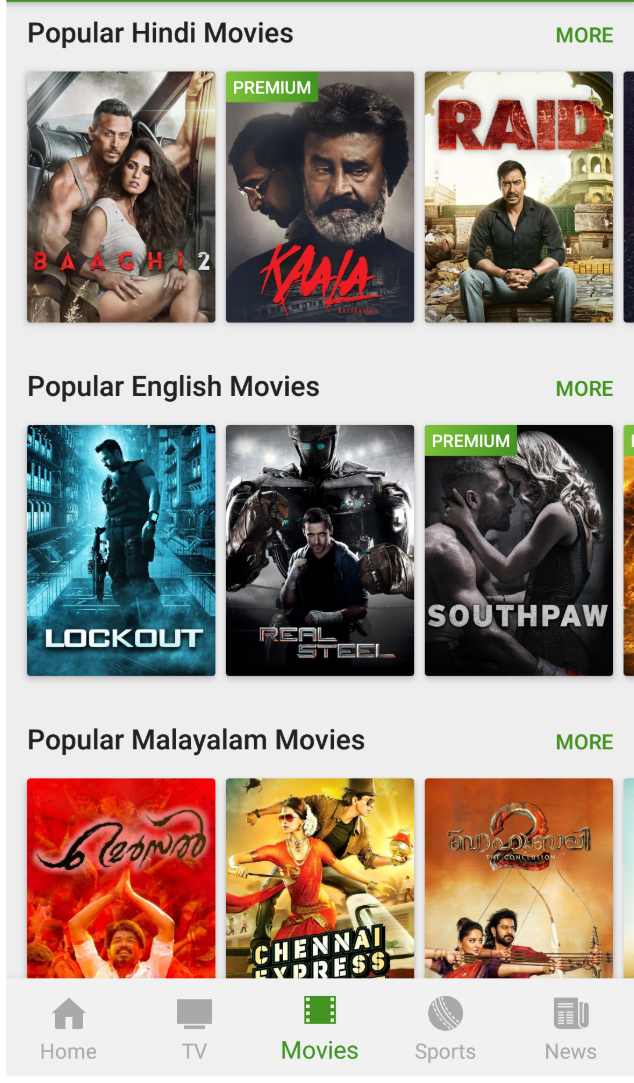The width and height of the screenshot is (634, 1083).
Task: View more Popular Malayalam Movies
Action: (x=584, y=742)
